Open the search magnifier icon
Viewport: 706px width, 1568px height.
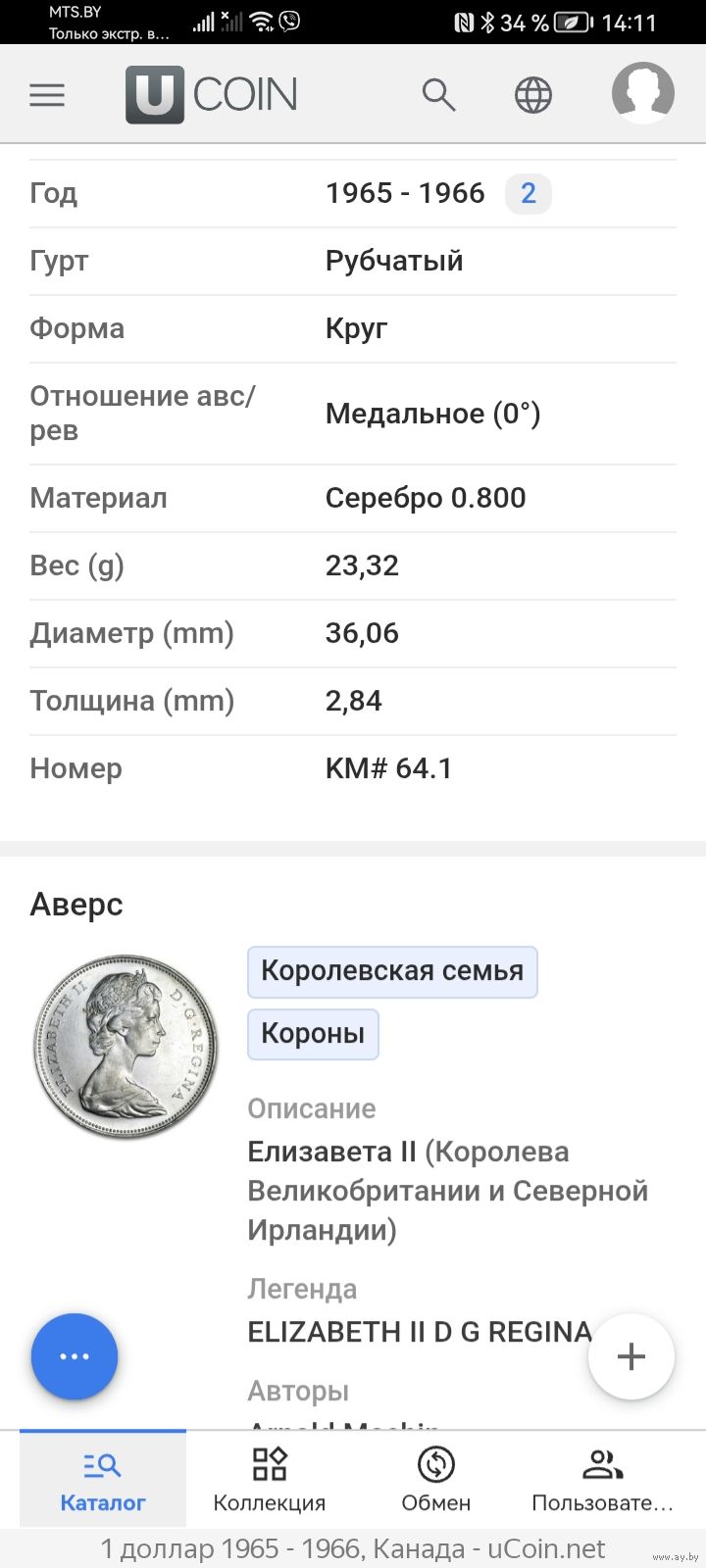(438, 95)
